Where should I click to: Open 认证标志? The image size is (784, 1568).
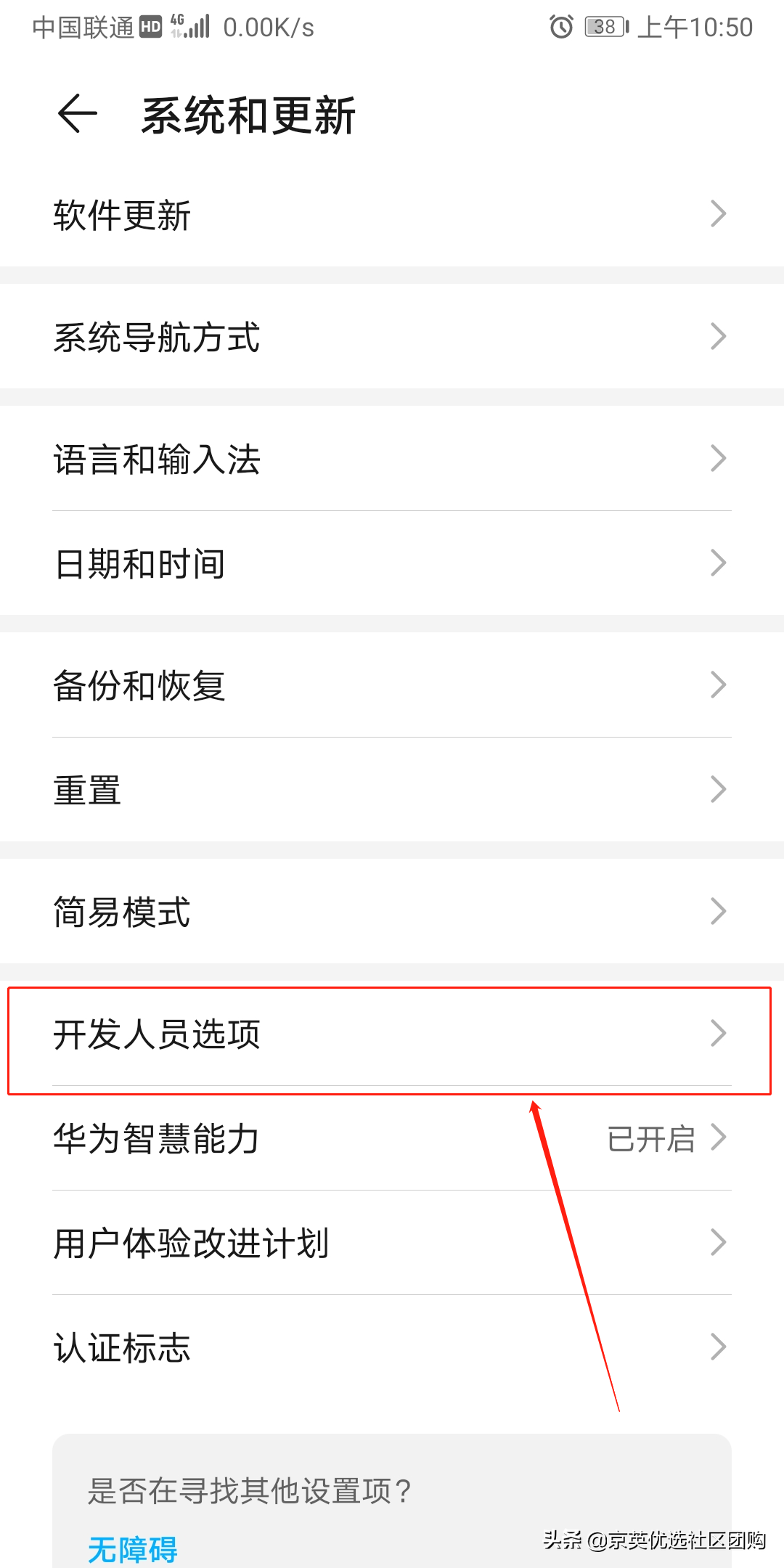(392, 1347)
